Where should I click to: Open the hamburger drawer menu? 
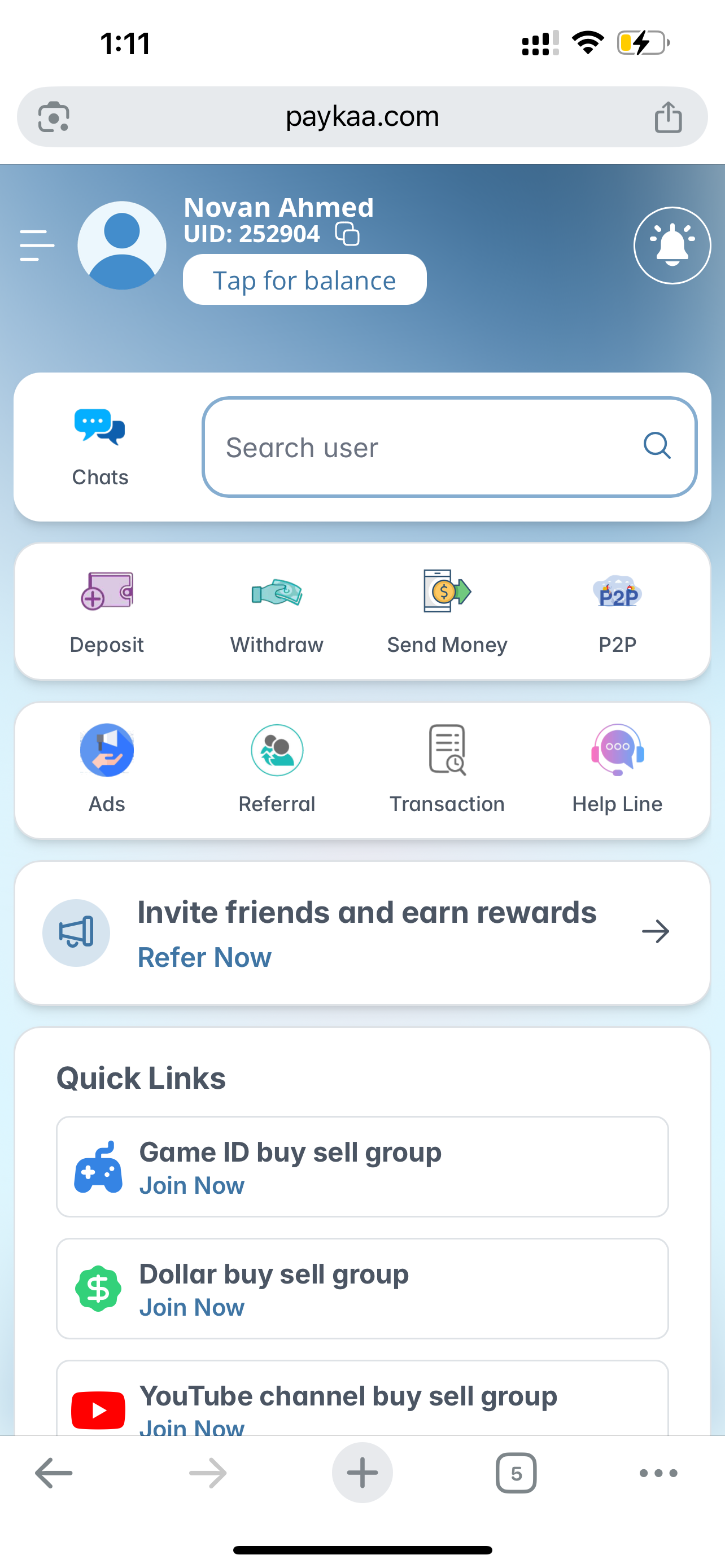[37, 246]
